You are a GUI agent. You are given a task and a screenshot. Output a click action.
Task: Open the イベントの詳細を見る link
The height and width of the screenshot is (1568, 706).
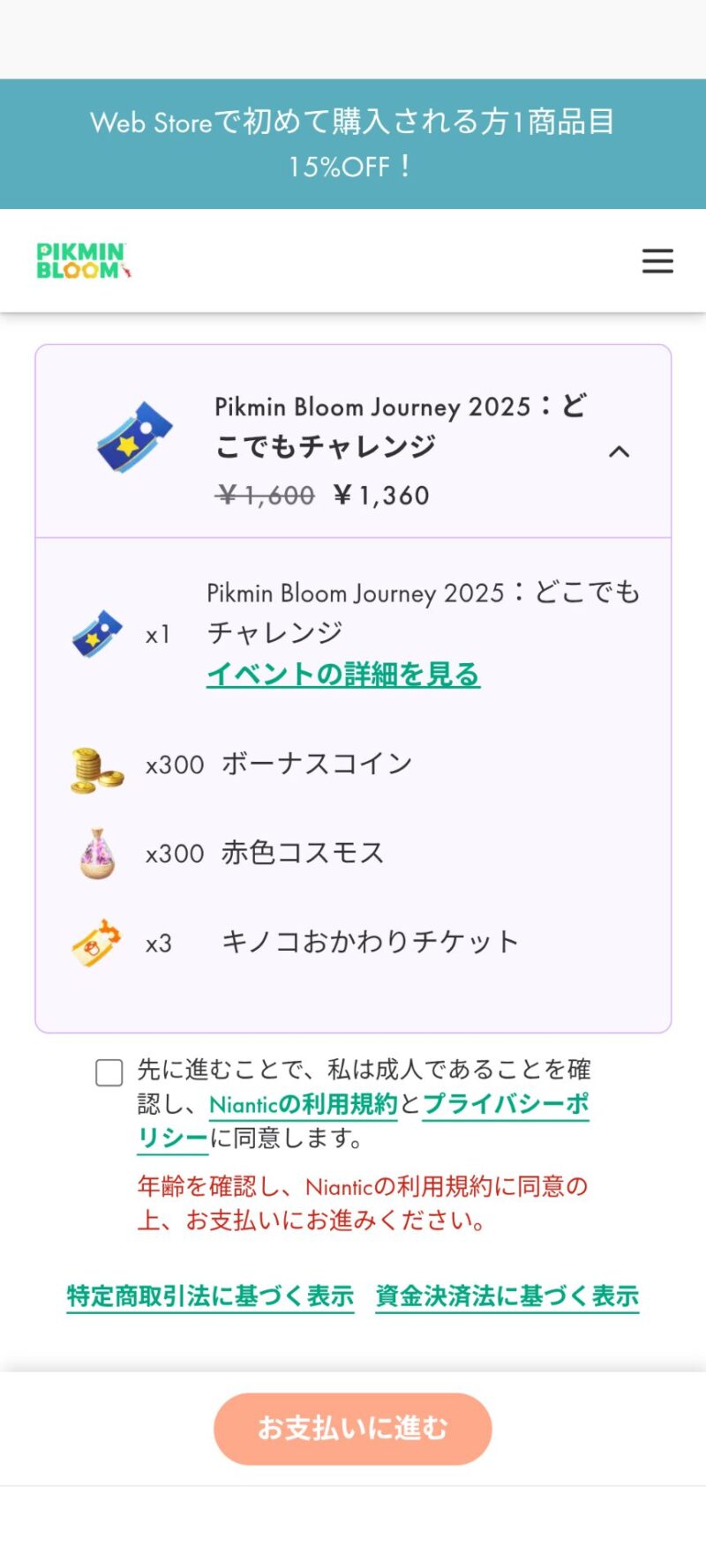343,675
